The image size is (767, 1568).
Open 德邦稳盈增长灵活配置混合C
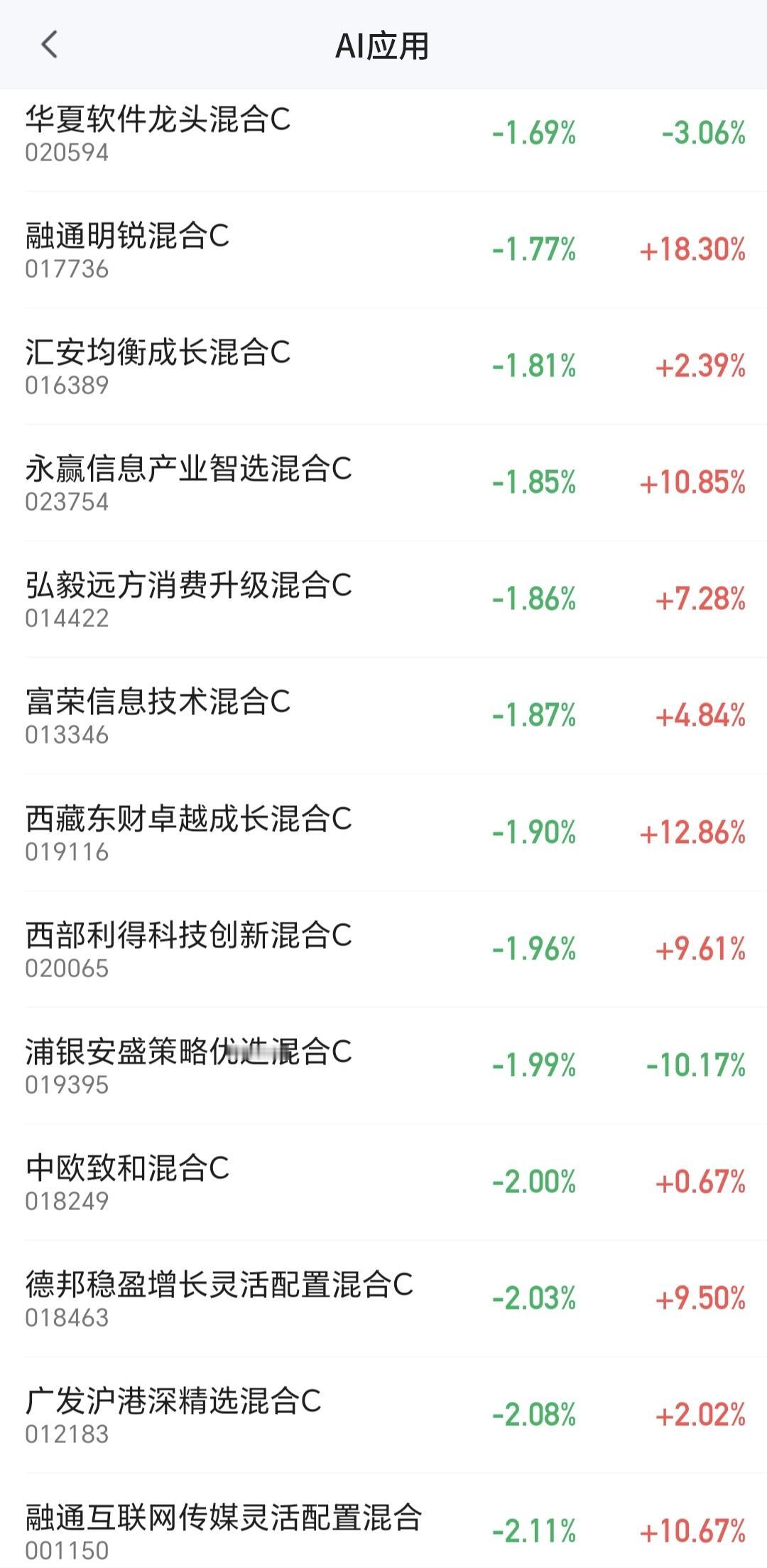click(x=383, y=1298)
